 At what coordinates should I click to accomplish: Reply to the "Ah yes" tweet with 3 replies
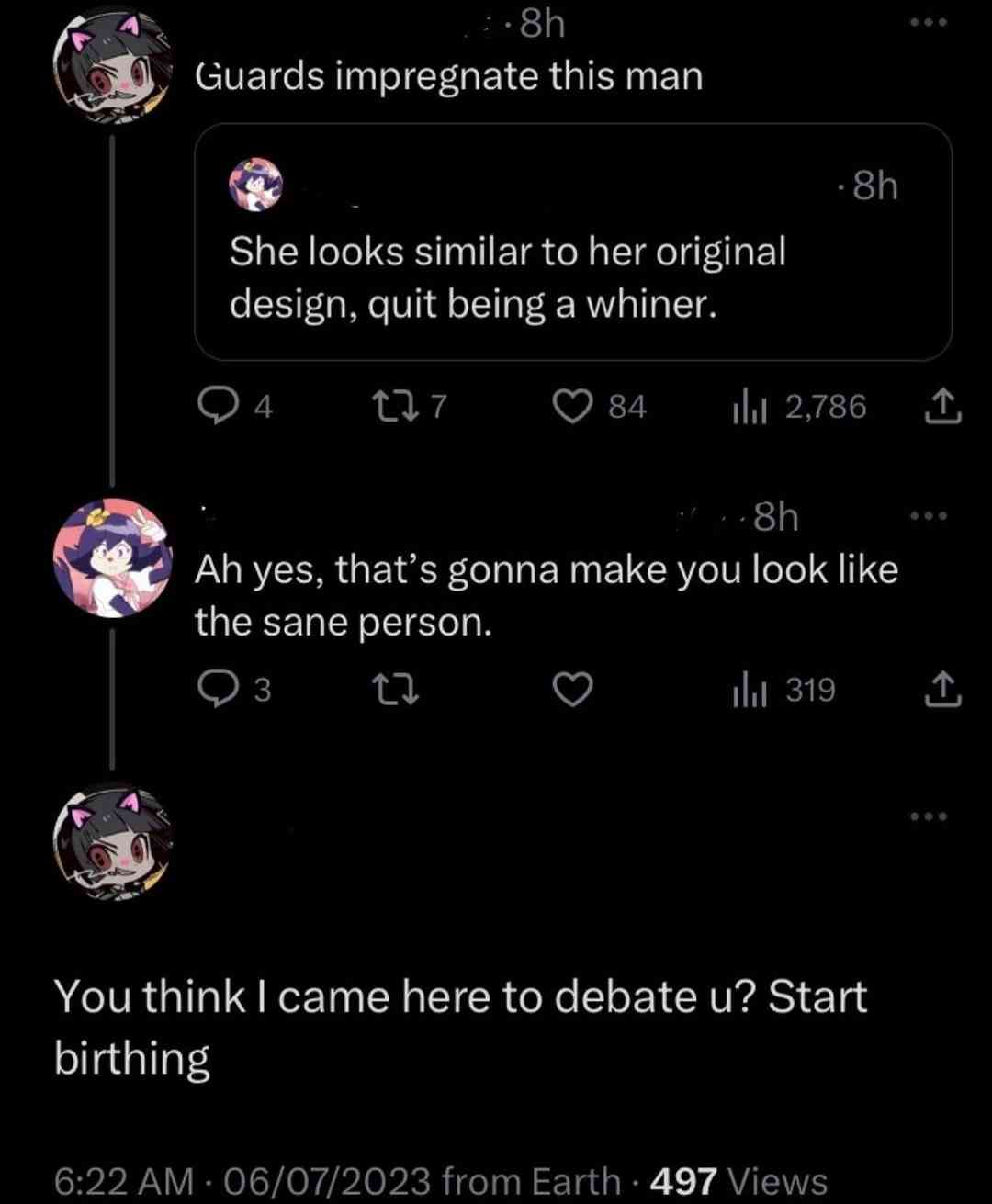pos(217,690)
